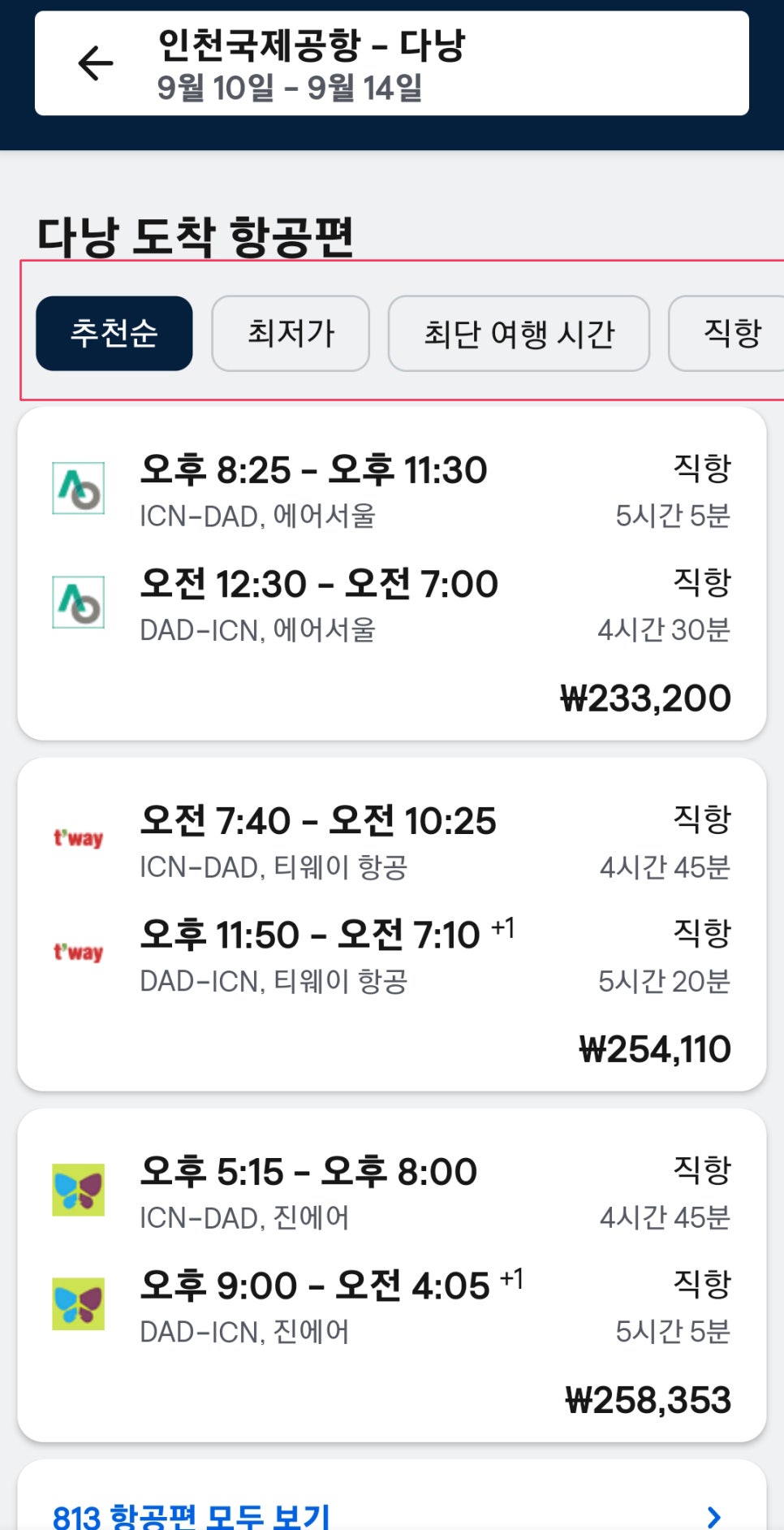The height and width of the screenshot is (1530, 784).
Task: Open the 티웨이 항공 ₩254,110 flight card
Action: [x=392, y=924]
